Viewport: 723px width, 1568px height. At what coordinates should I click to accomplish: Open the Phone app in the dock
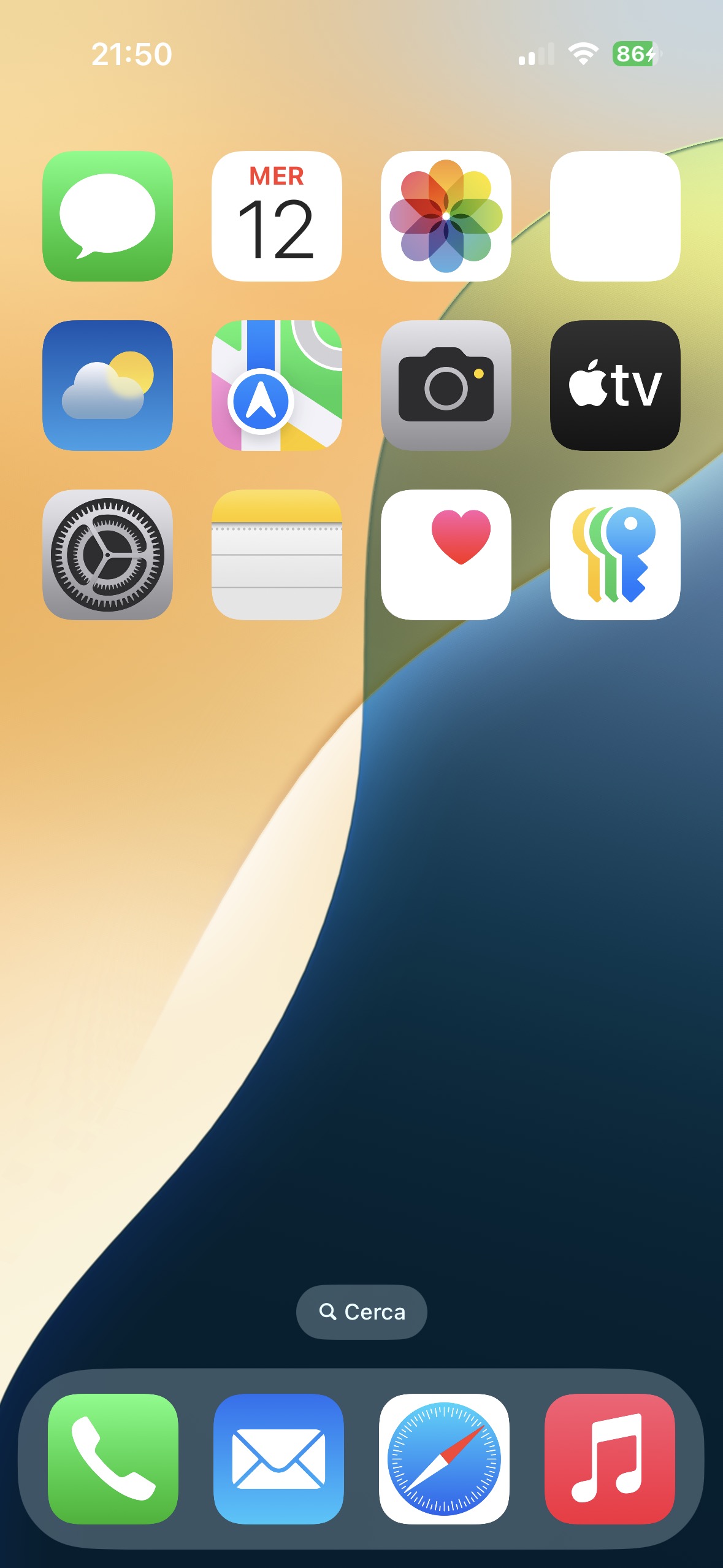point(113,1459)
